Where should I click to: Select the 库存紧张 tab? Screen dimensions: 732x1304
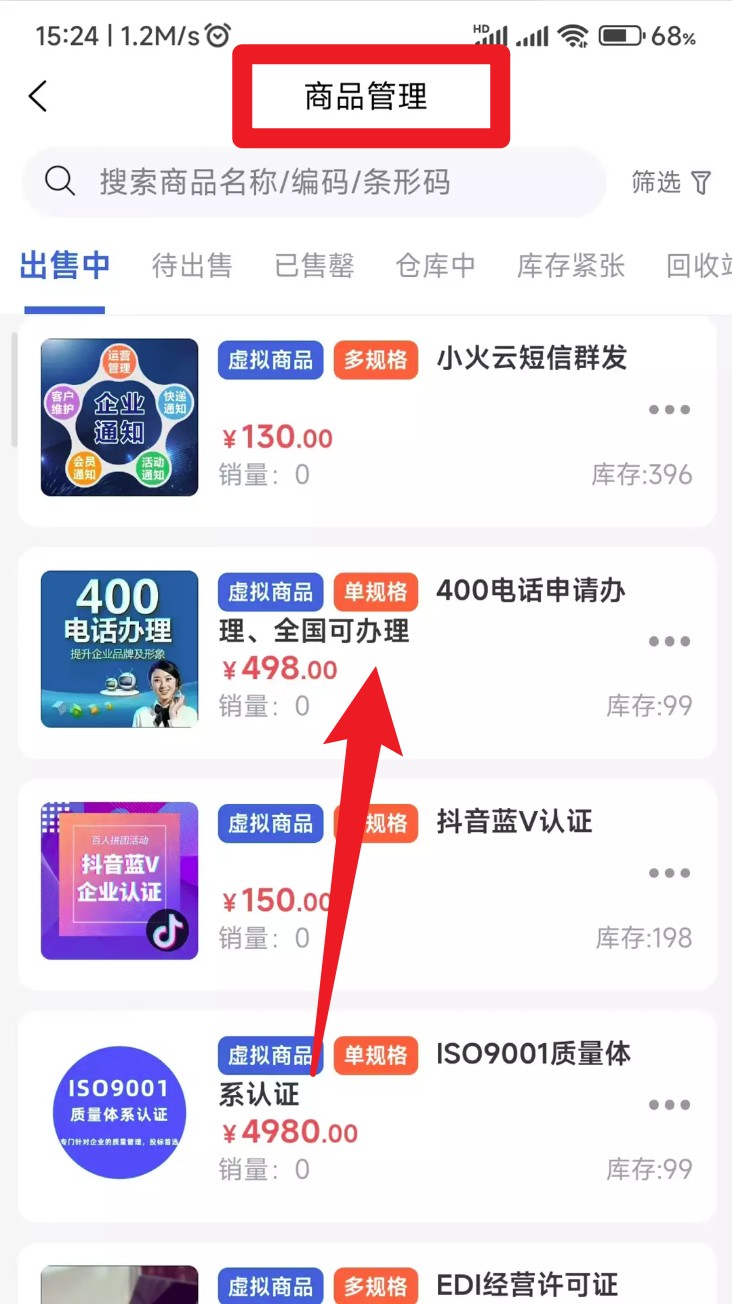pos(570,266)
